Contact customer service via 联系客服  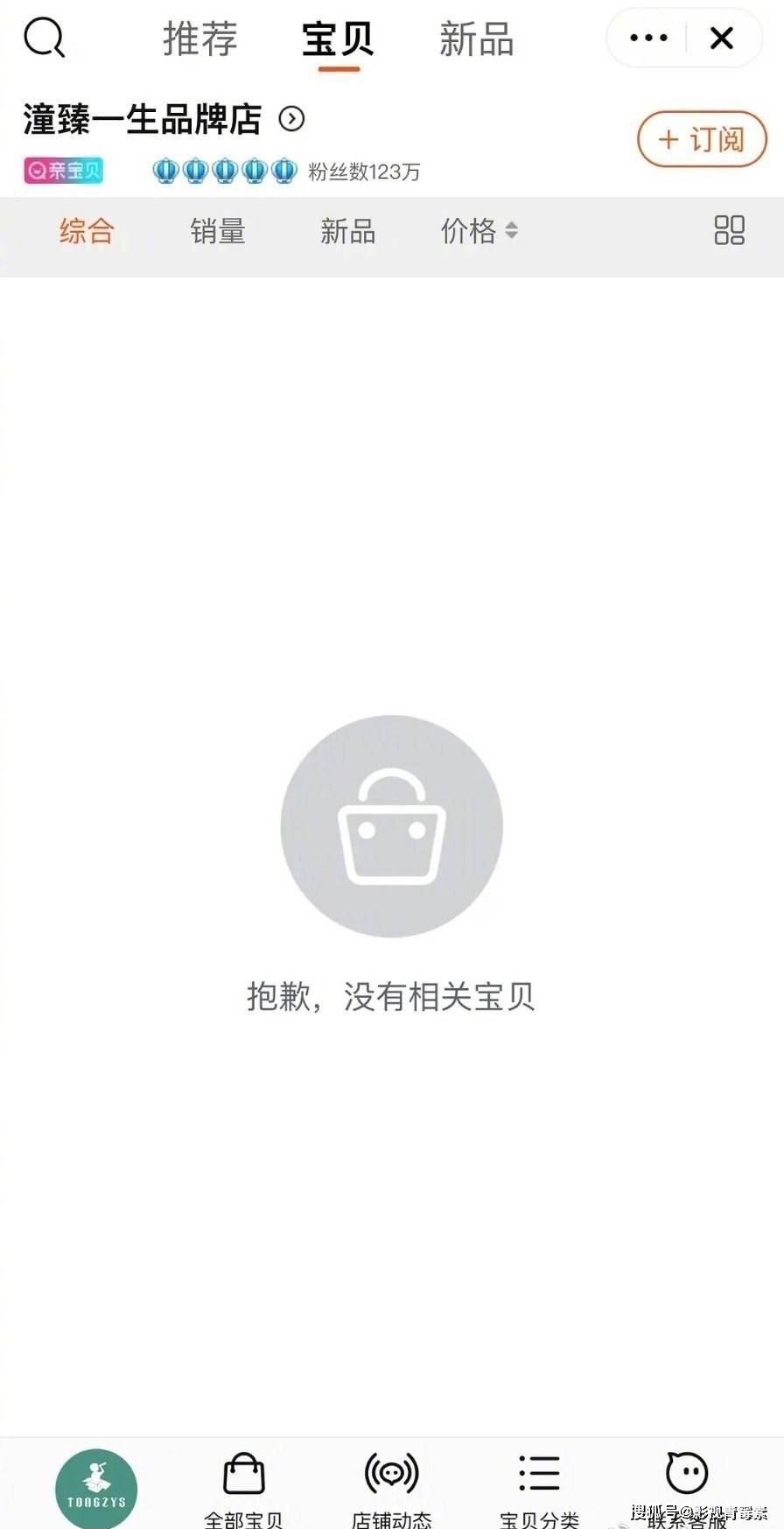(x=687, y=1489)
